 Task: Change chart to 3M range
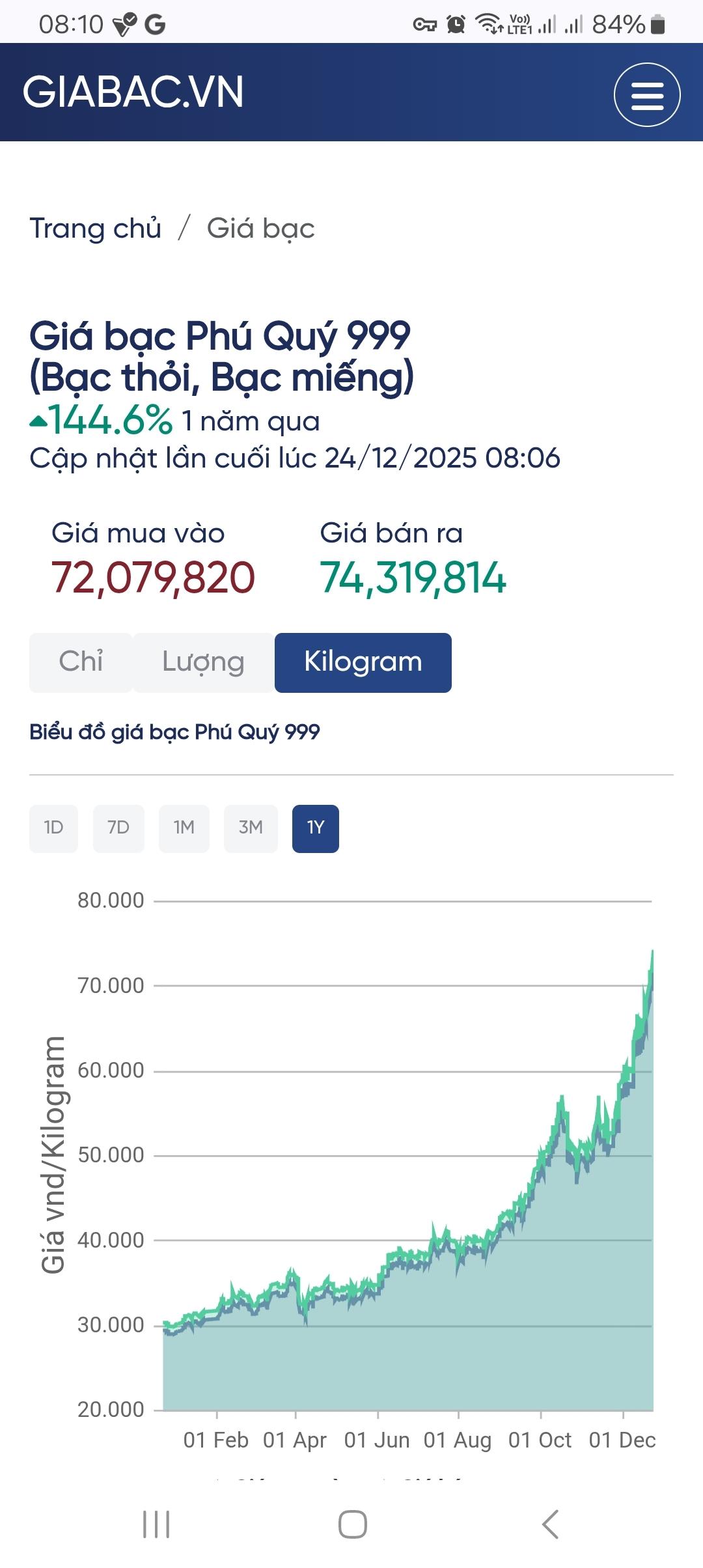tap(251, 828)
